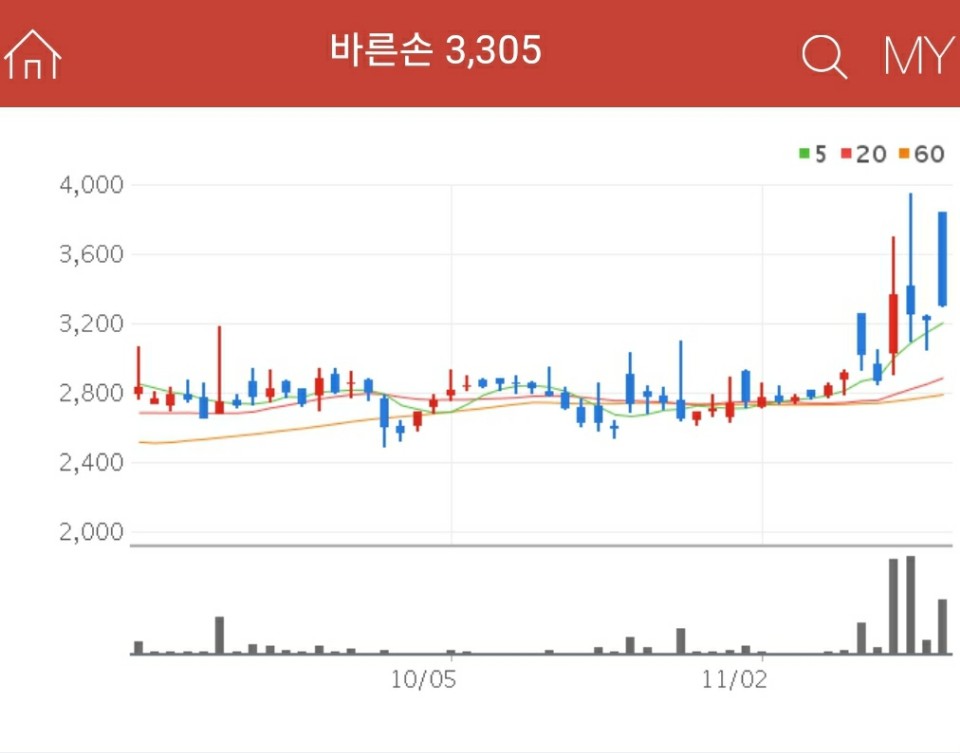Open the MY page
Screen dimensions: 960x753
pos(918,57)
